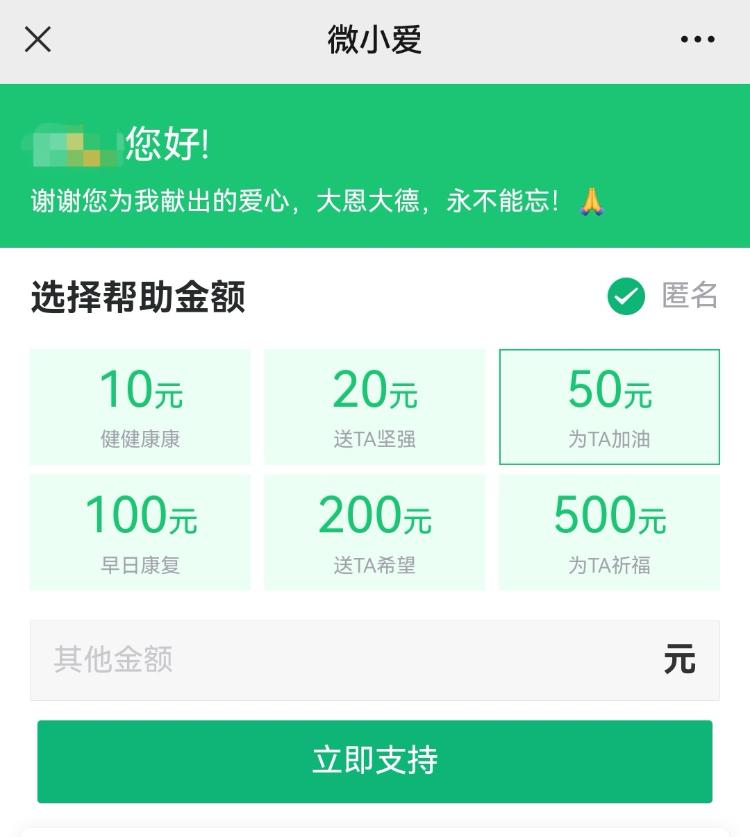Choose the 200元 送TA希望 amount
This screenshot has width=750, height=837.
point(374,532)
